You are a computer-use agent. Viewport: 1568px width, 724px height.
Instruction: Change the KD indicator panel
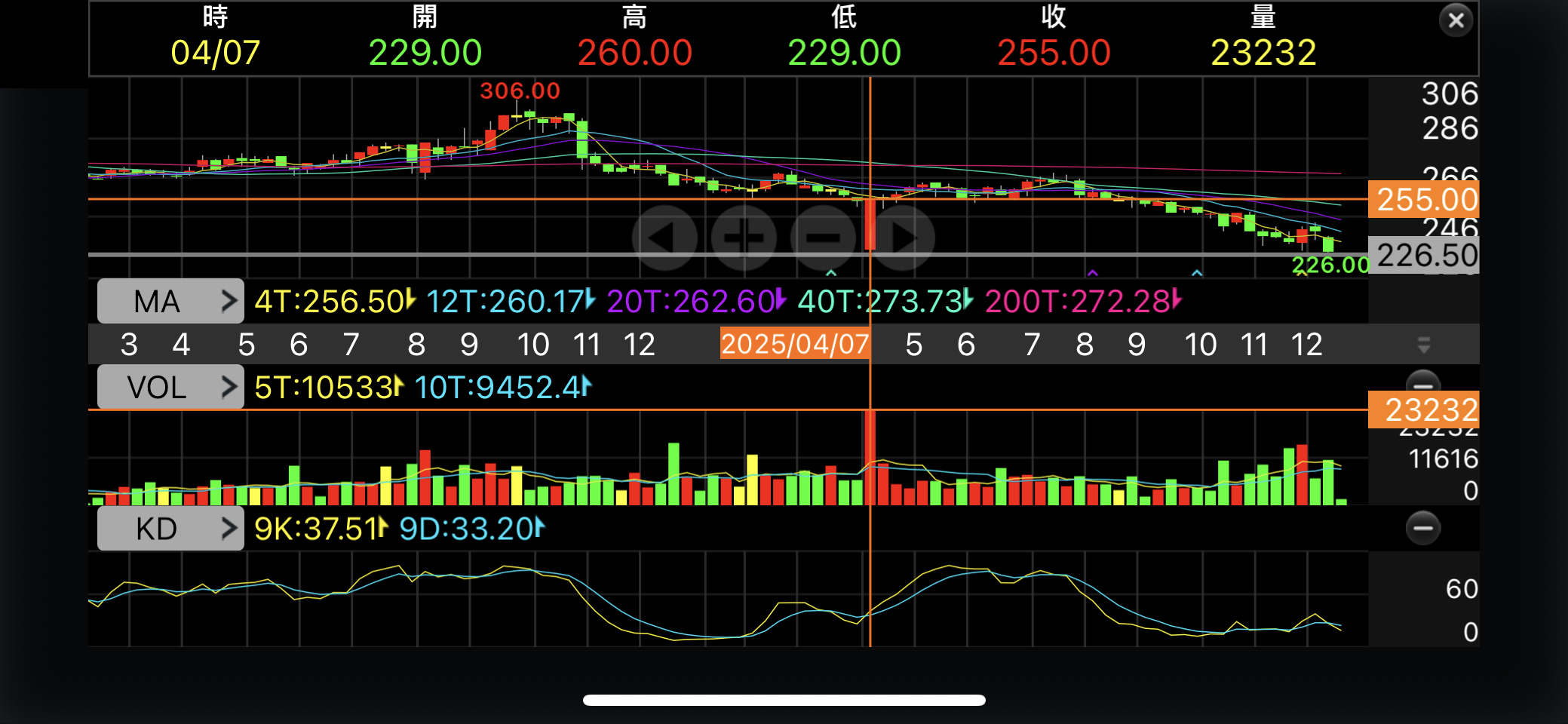coord(170,529)
